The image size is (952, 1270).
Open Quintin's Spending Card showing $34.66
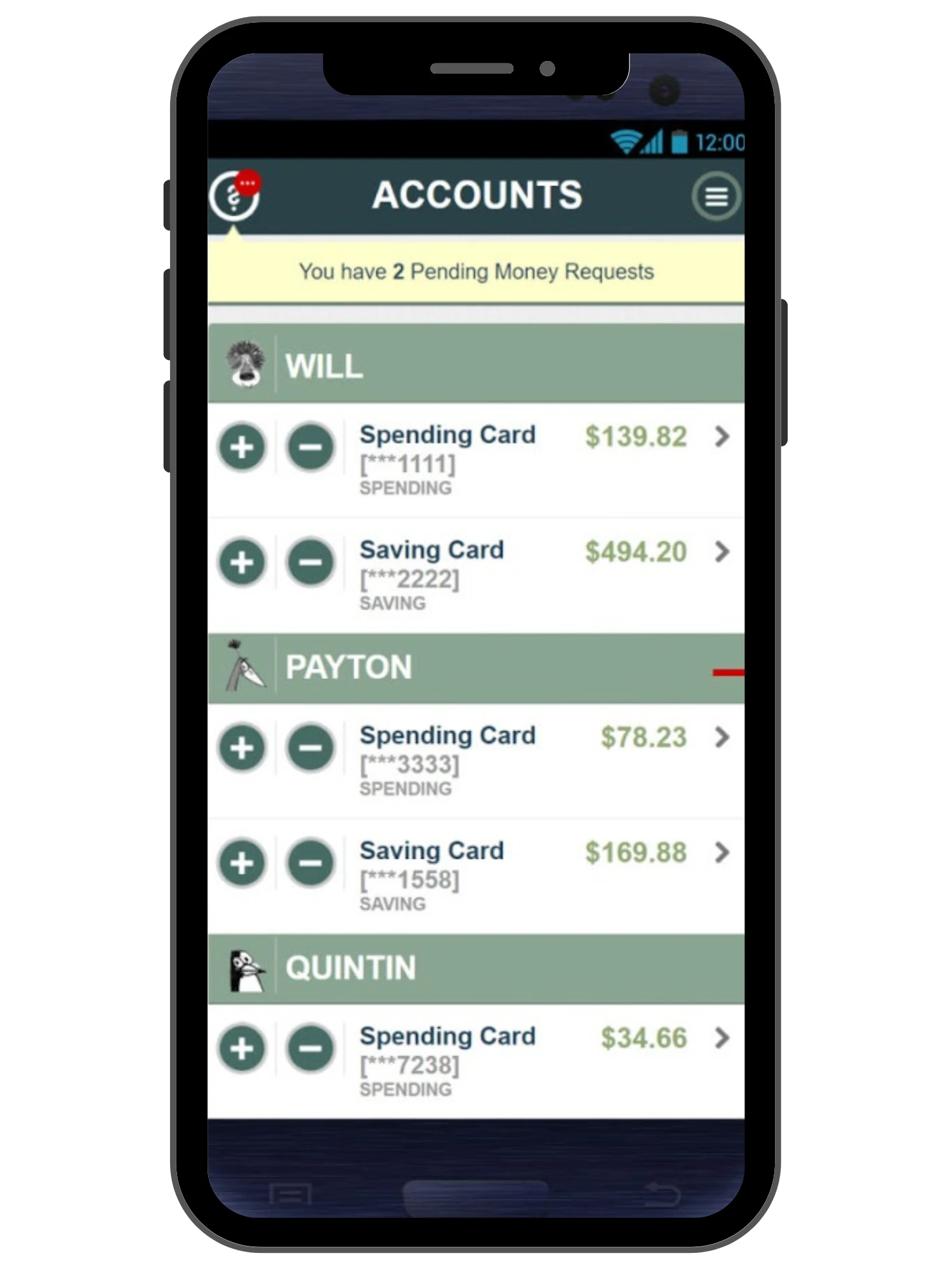coord(721,1038)
